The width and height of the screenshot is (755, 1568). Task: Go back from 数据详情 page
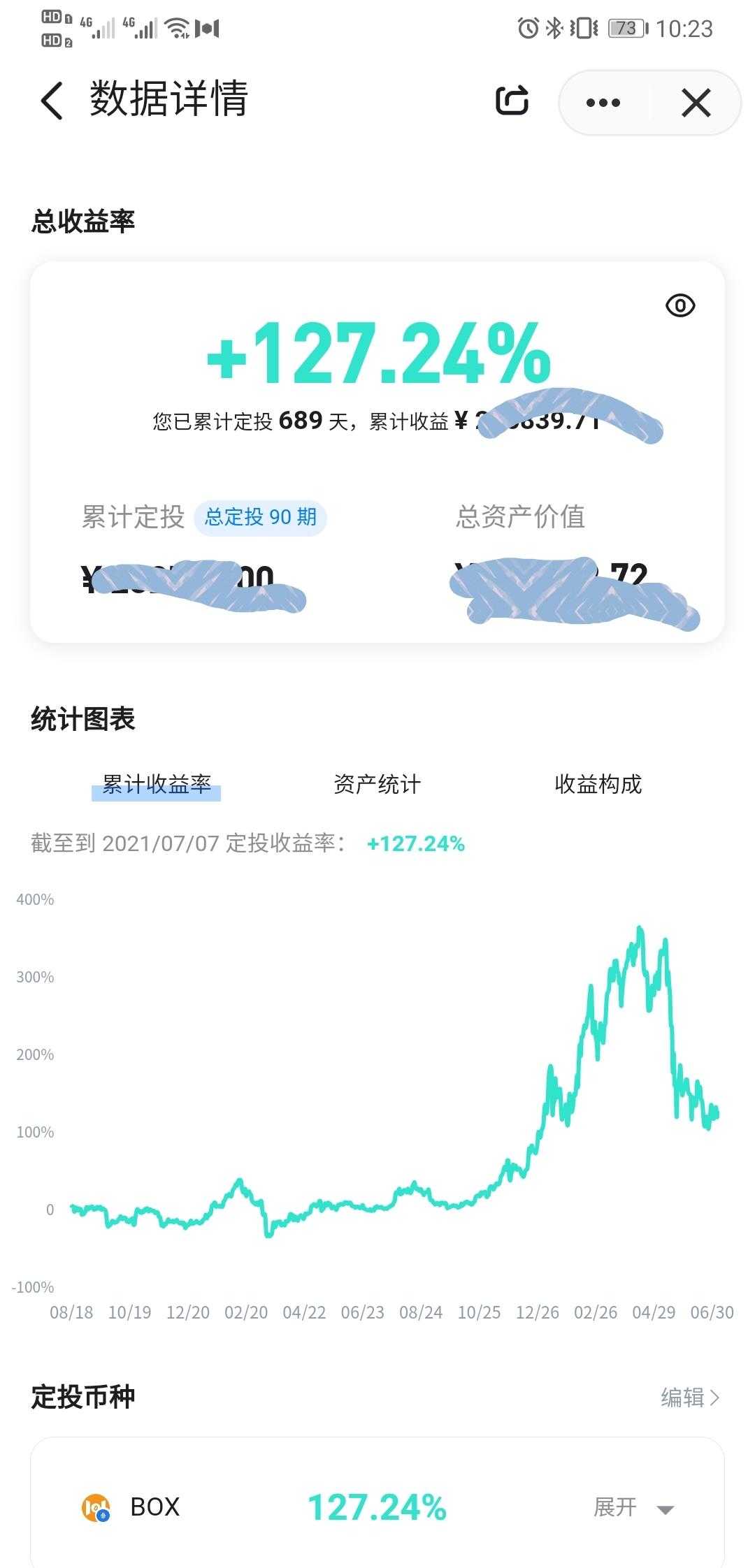[x=52, y=101]
